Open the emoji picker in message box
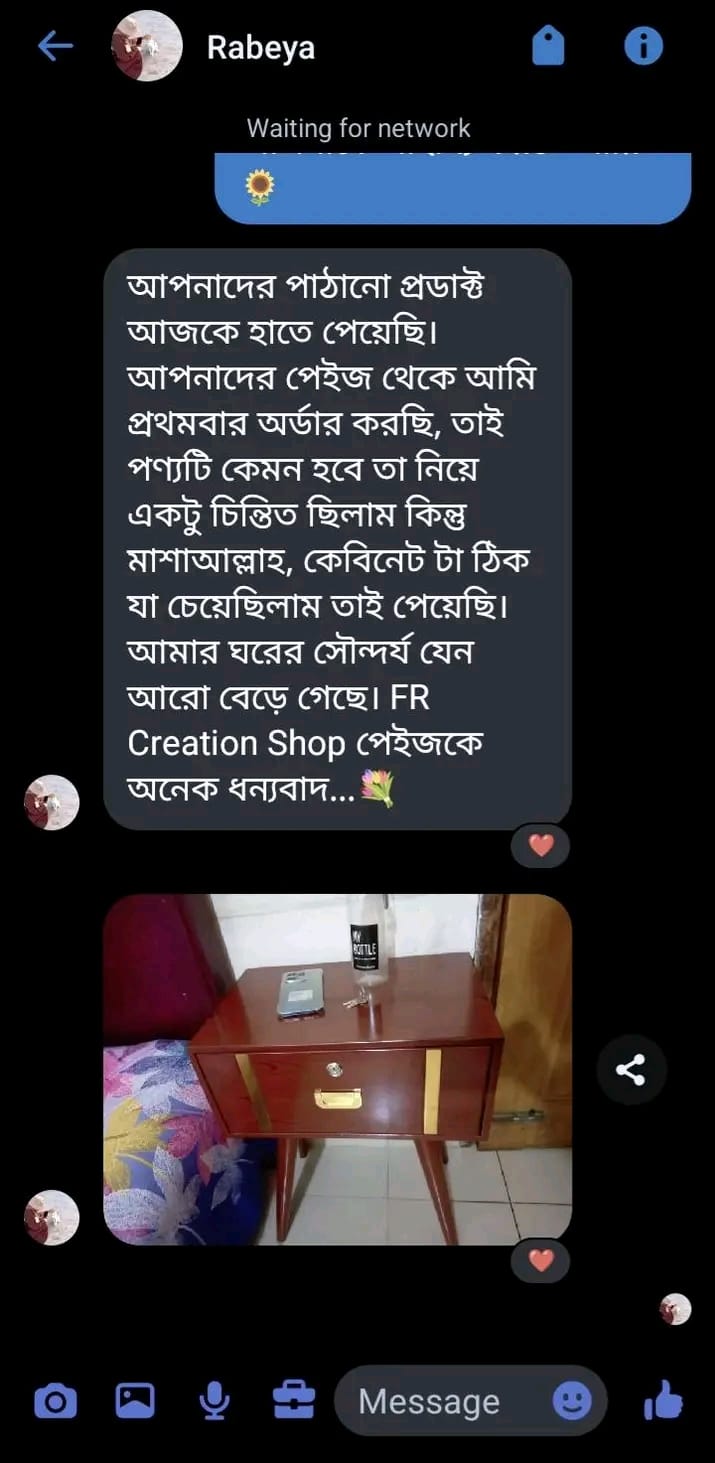This screenshot has width=715, height=1463. pyautogui.click(x=572, y=1401)
